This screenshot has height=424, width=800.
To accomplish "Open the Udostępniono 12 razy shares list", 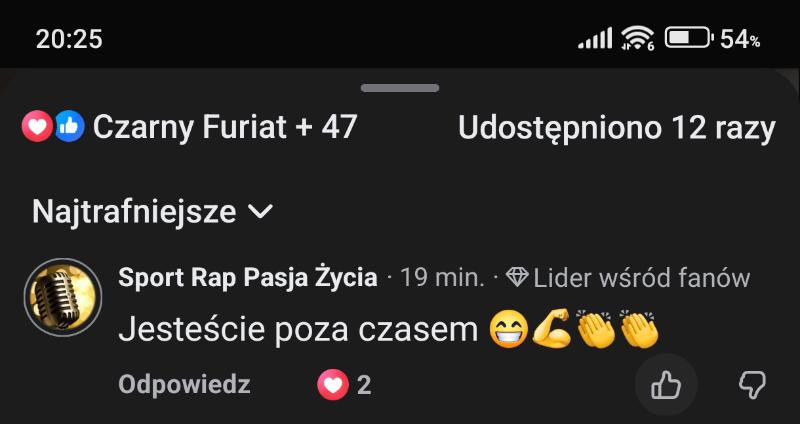I will [616, 127].
